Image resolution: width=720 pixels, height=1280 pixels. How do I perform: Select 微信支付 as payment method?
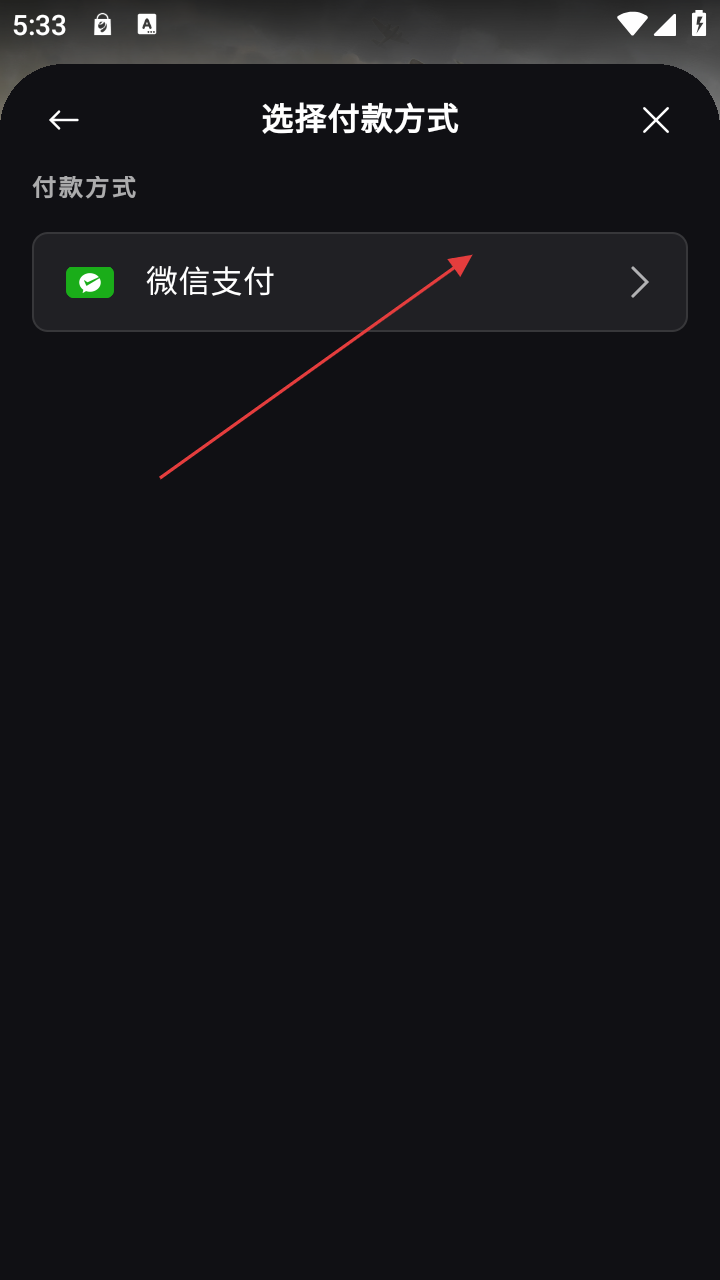click(359, 282)
